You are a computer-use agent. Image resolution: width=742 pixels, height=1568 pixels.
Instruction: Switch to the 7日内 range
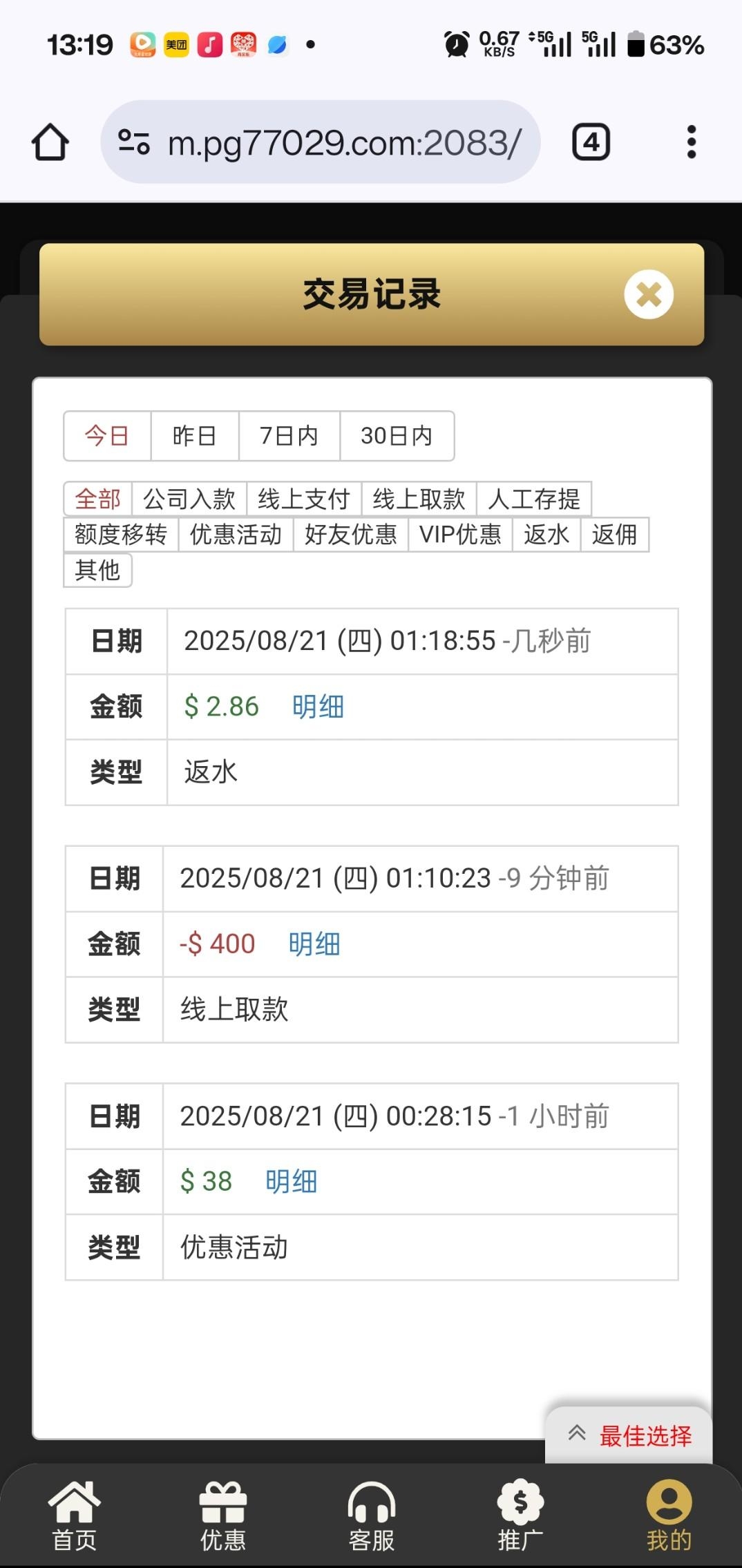pos(289,436)
